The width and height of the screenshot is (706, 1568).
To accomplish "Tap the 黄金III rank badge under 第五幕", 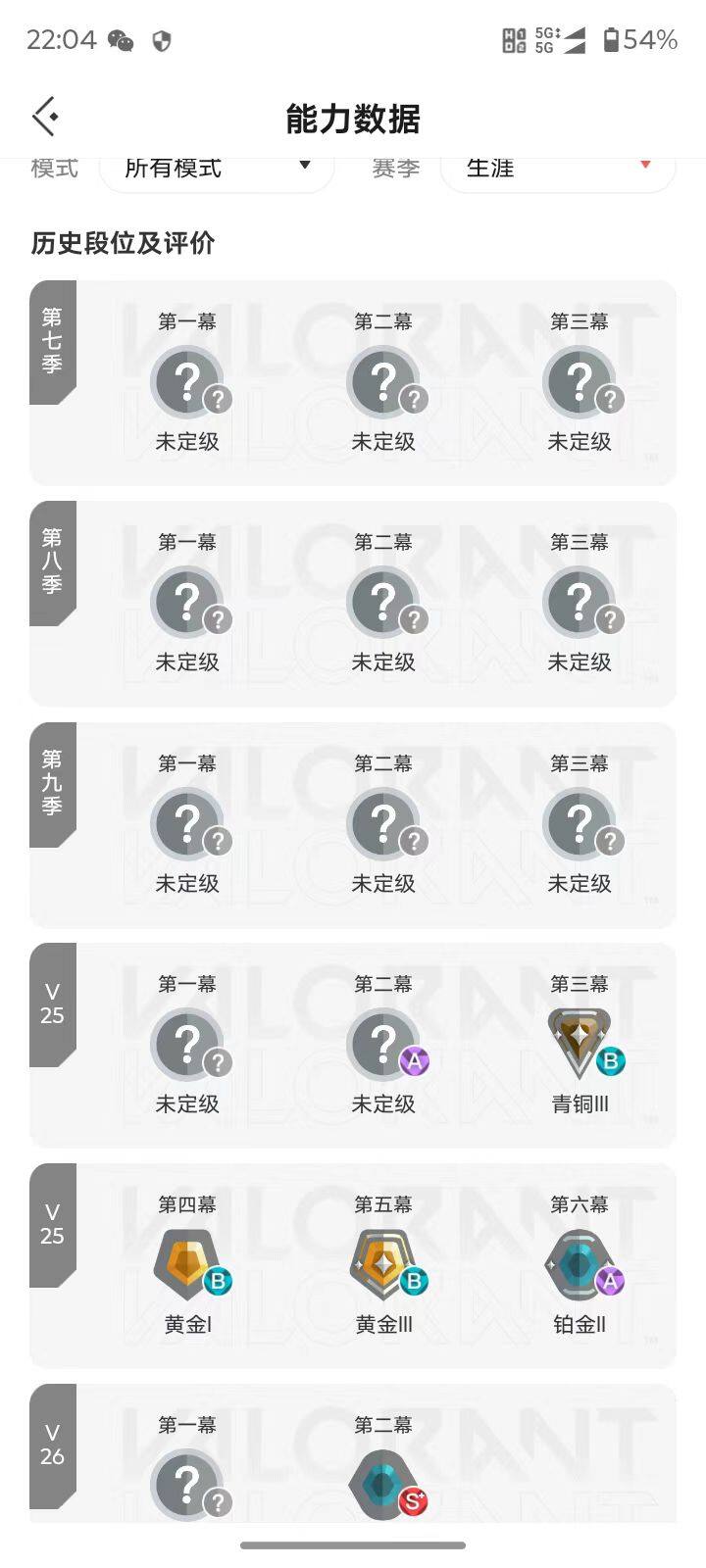I will click(x=383, y=1262).
